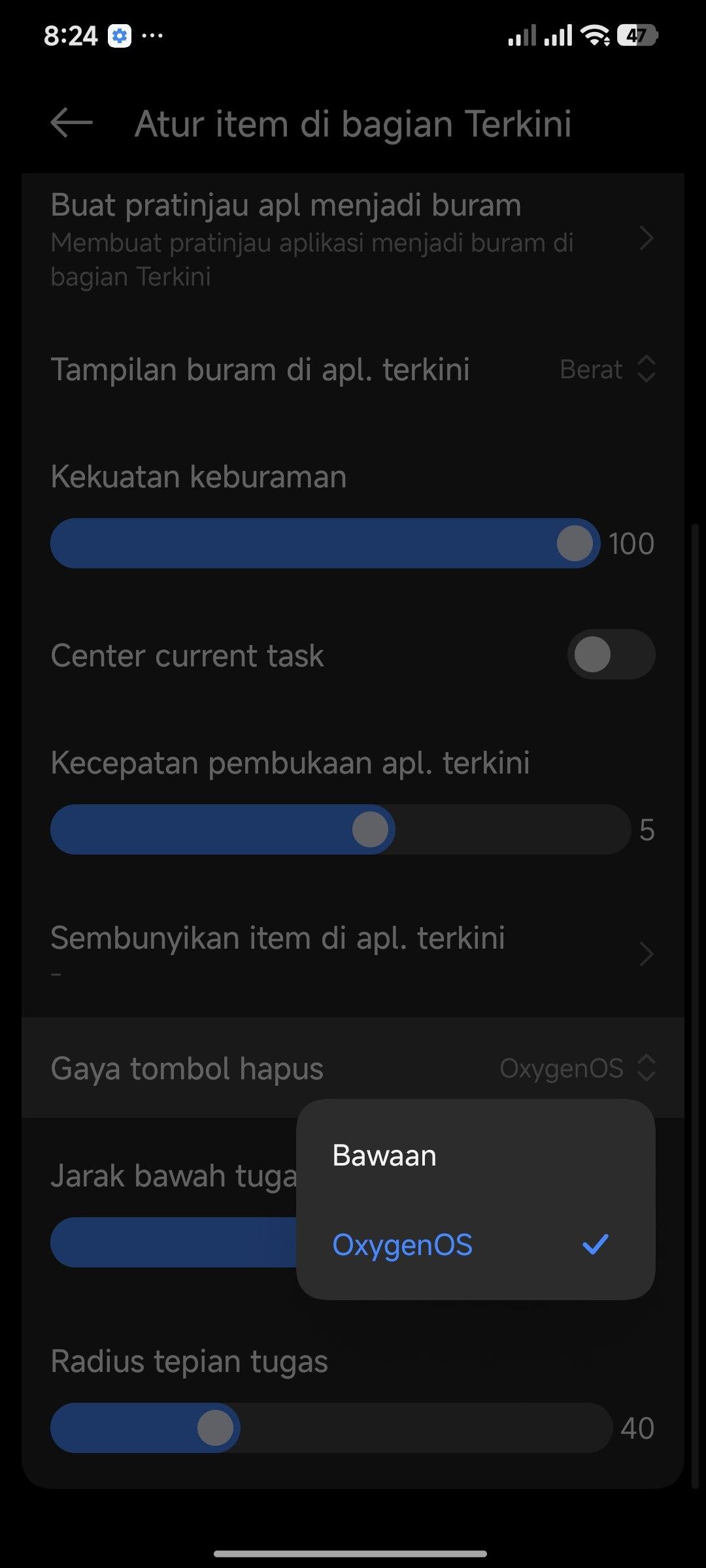The width and height of the screenshot is (706, 1568).
Task: Choose the OxygenOS option in the popup
Action: 403,1245
